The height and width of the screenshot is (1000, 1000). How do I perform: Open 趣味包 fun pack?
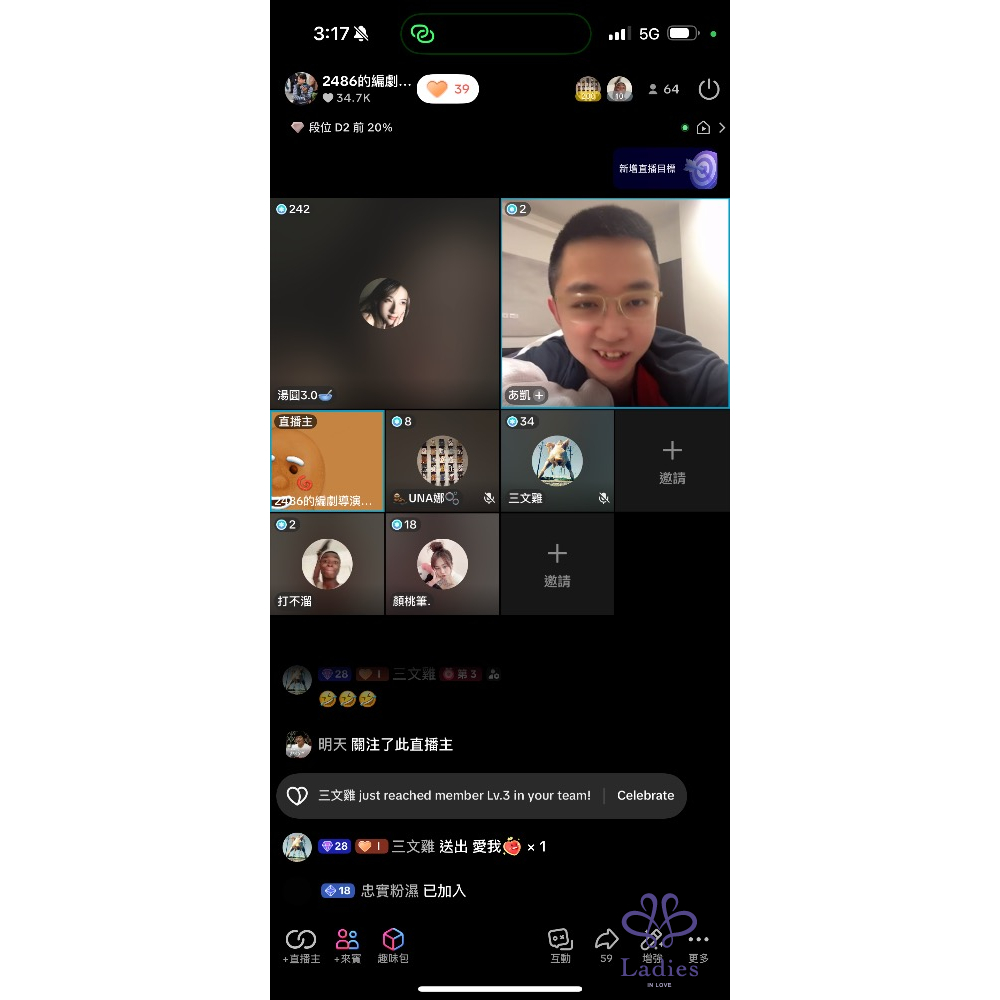click(x=393, y=944)
